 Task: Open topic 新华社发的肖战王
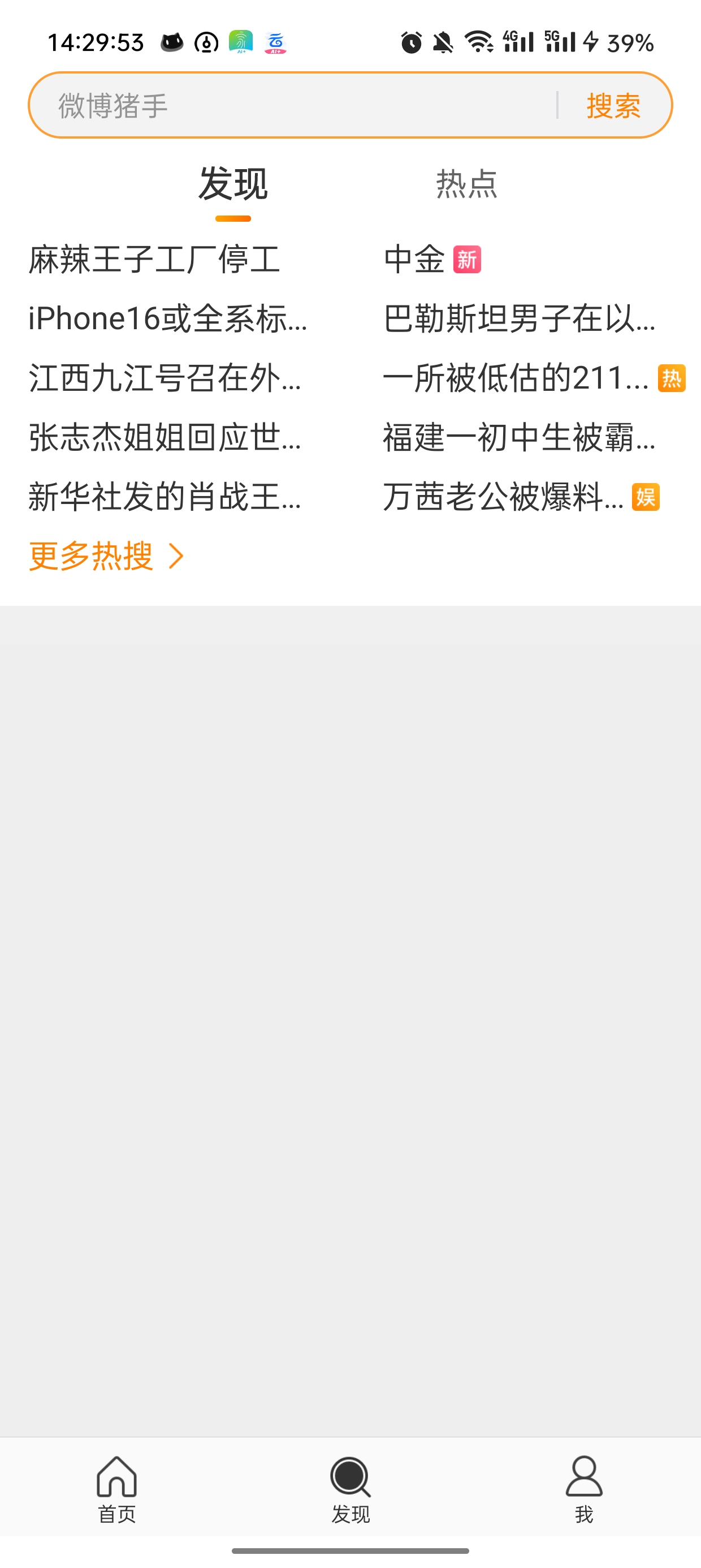[165, 497]
